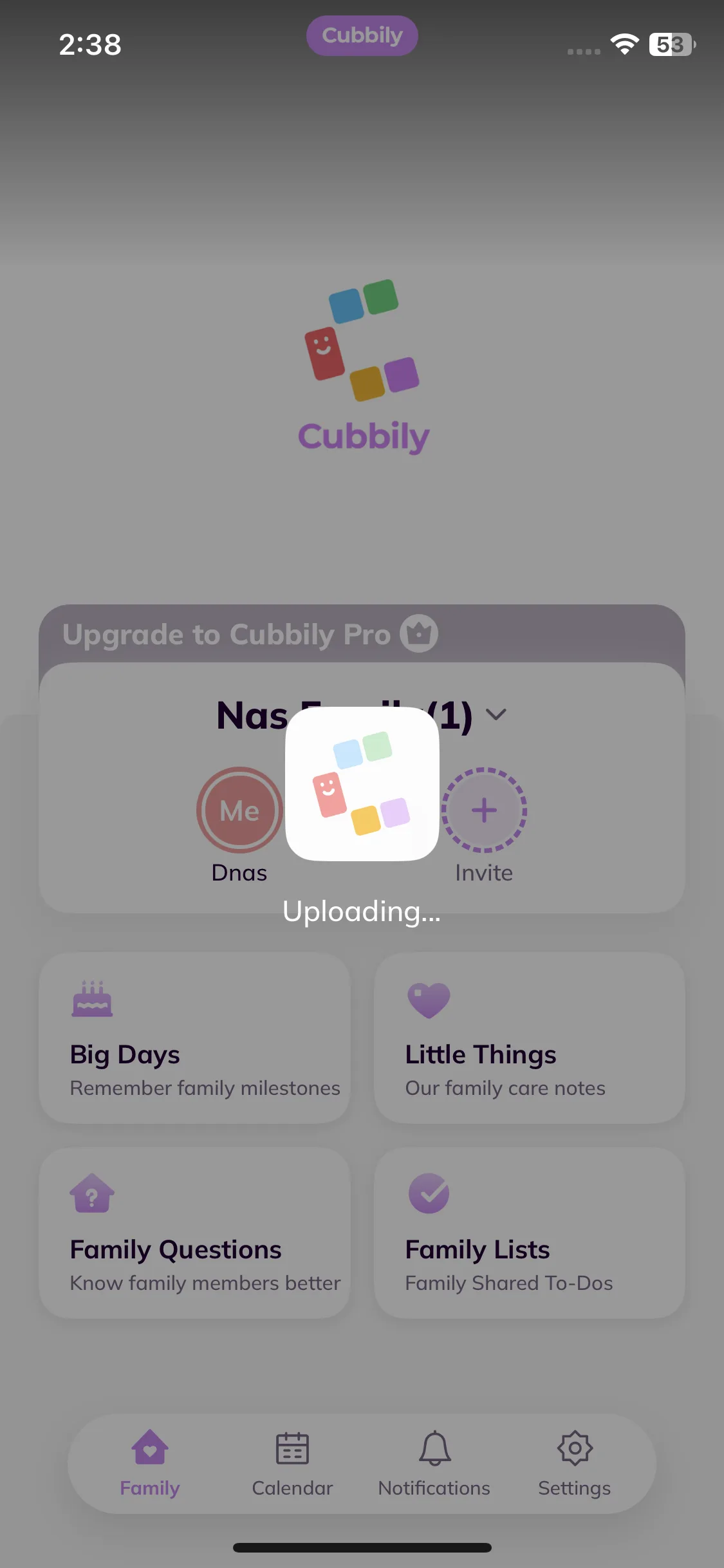
Task: Open the Me profile avatar for Dnas
Action: click(239, 810)
